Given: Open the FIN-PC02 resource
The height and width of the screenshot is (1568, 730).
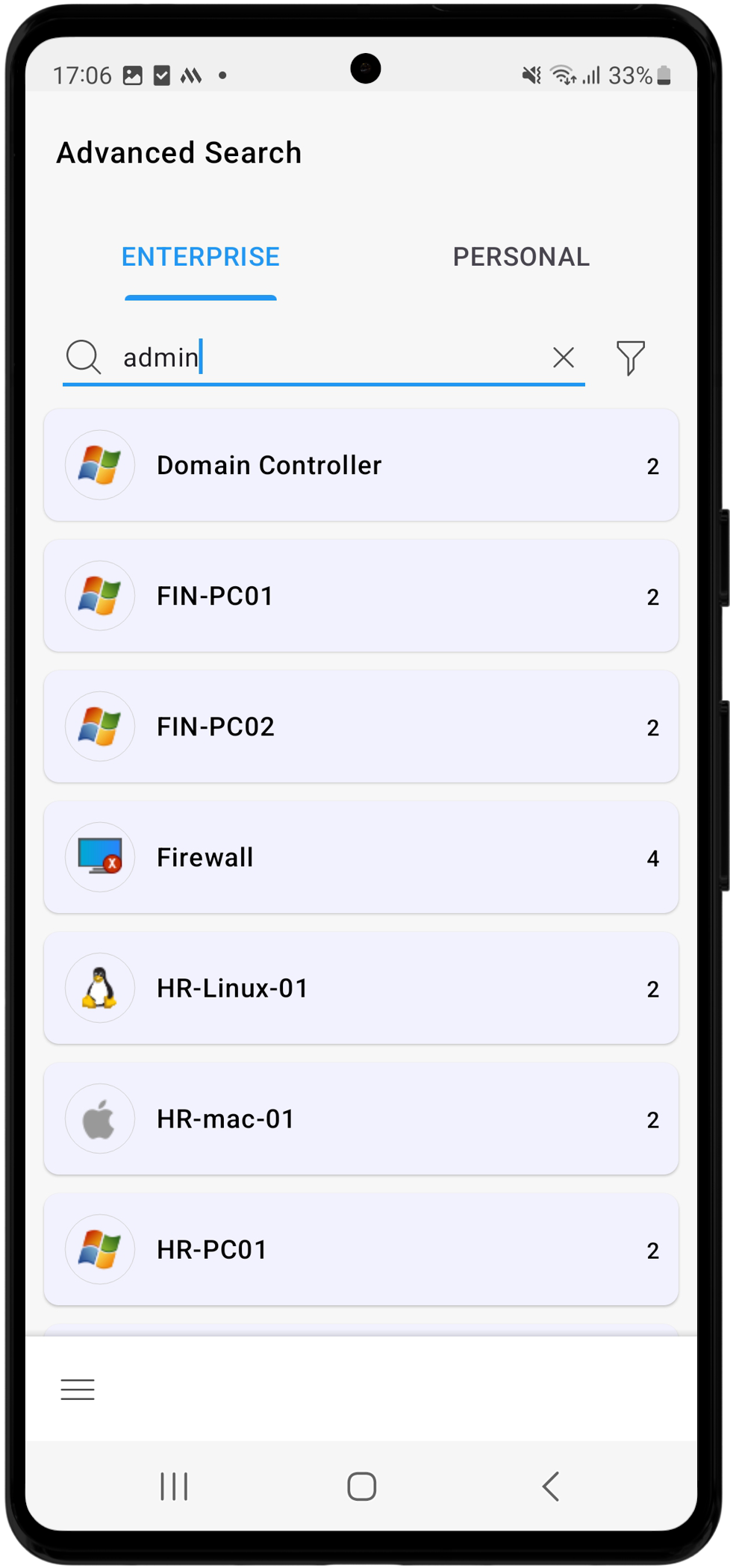Looking at the screenshot, I should (x=361, y=727).
